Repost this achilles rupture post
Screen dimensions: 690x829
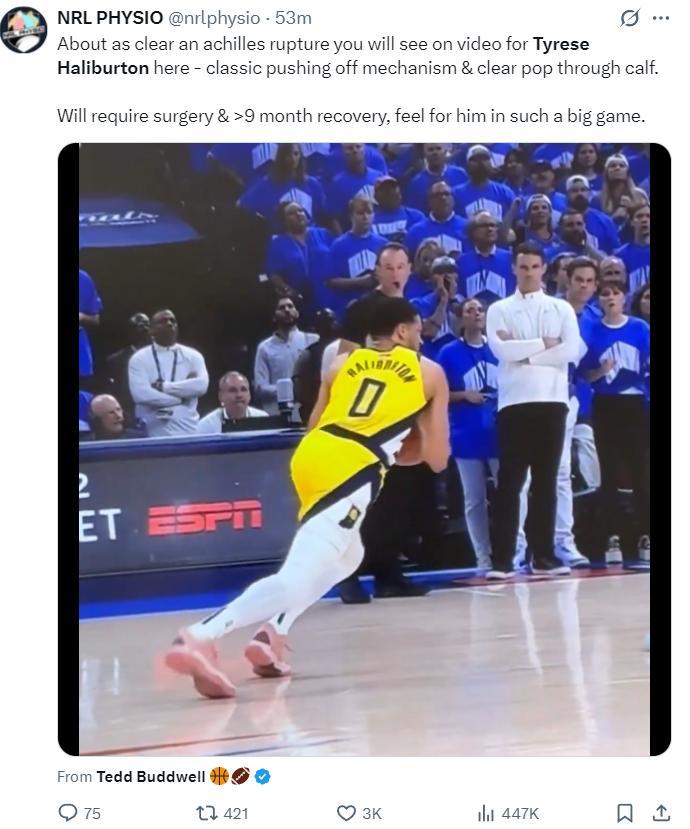pos(209,813)
